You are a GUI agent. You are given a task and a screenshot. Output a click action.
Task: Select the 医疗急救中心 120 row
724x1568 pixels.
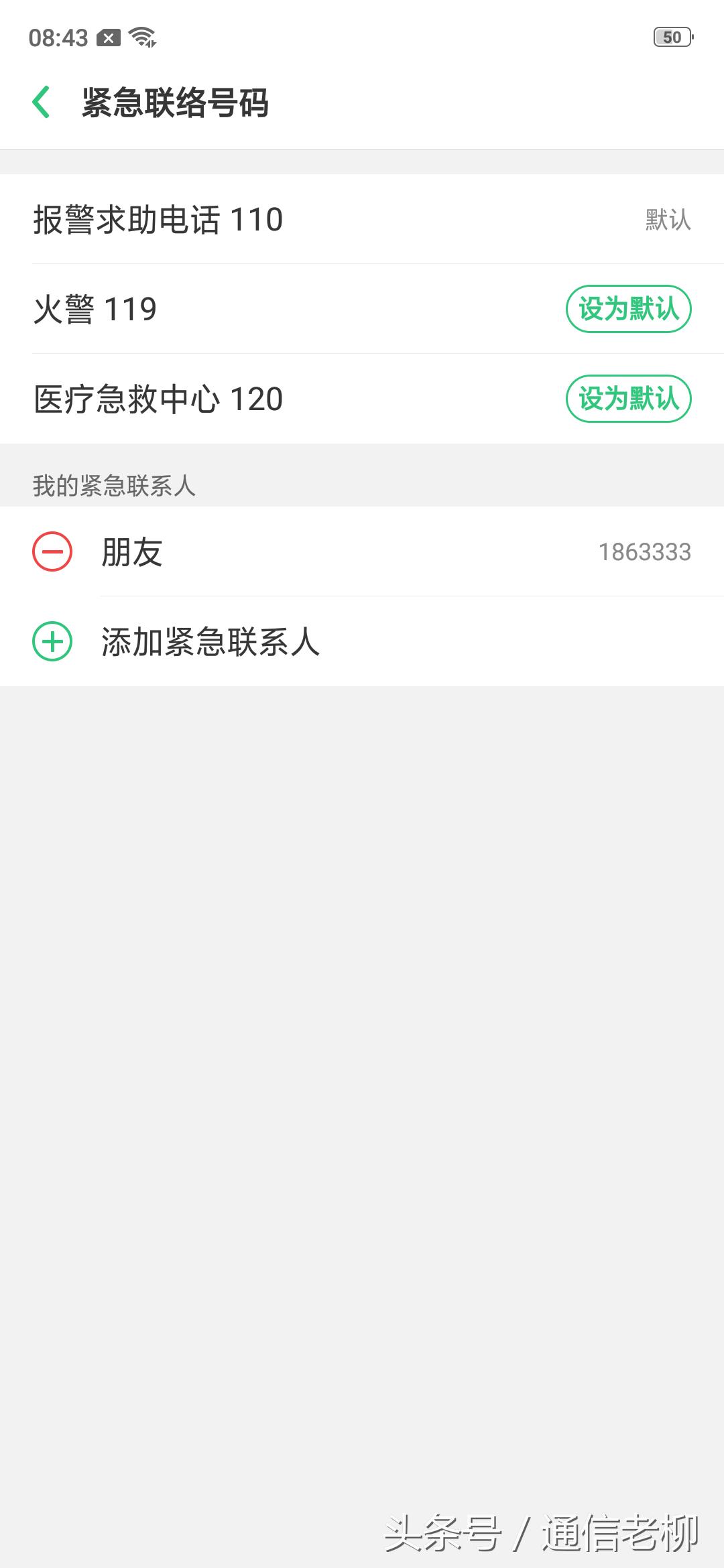pos(268,399)
